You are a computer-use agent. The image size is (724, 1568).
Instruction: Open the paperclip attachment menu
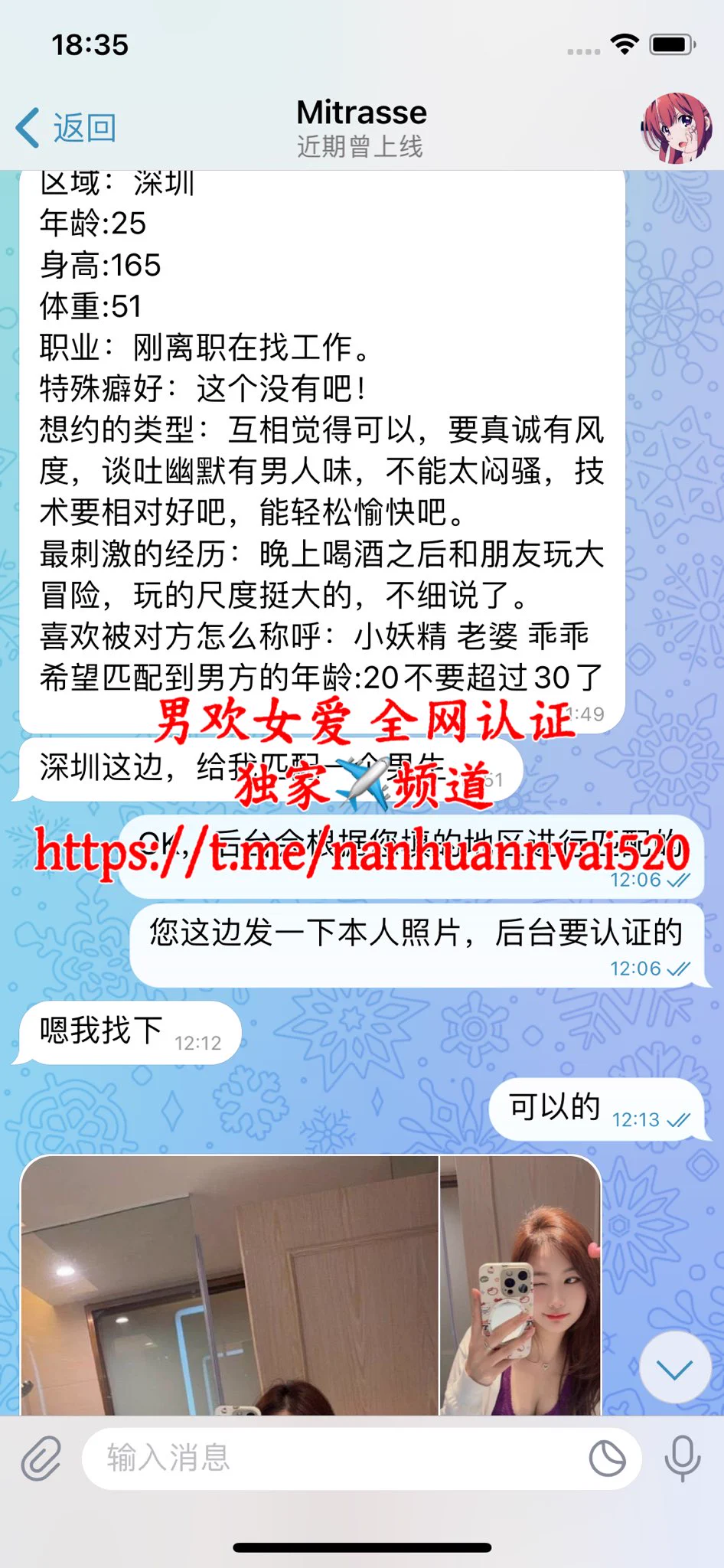[x=41, y=1457]
